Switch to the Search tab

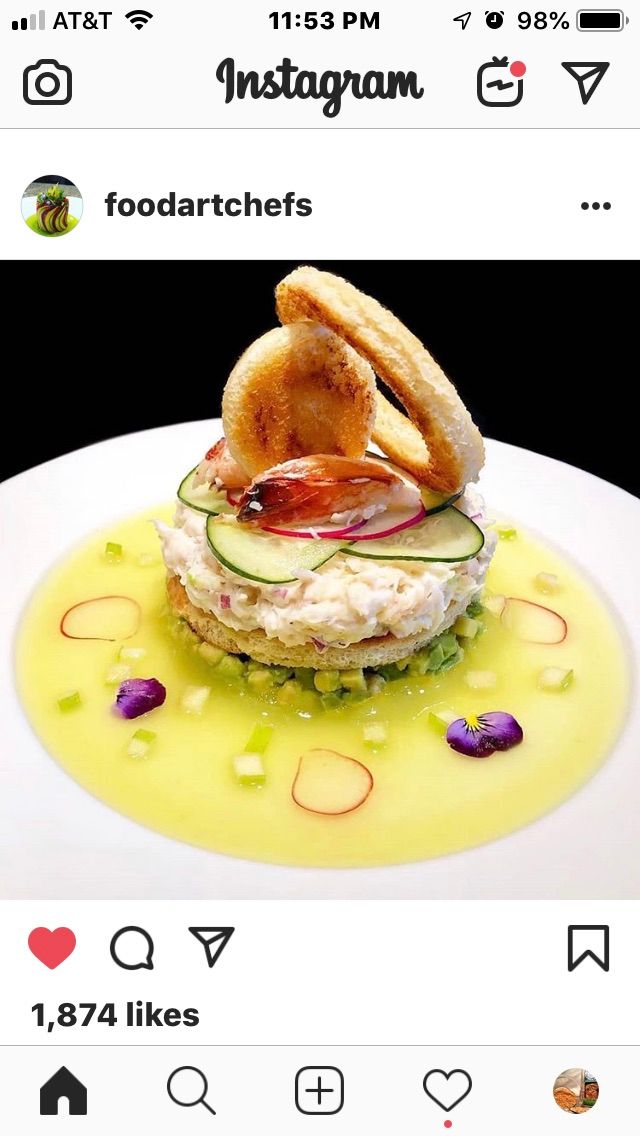(191, 1090)
